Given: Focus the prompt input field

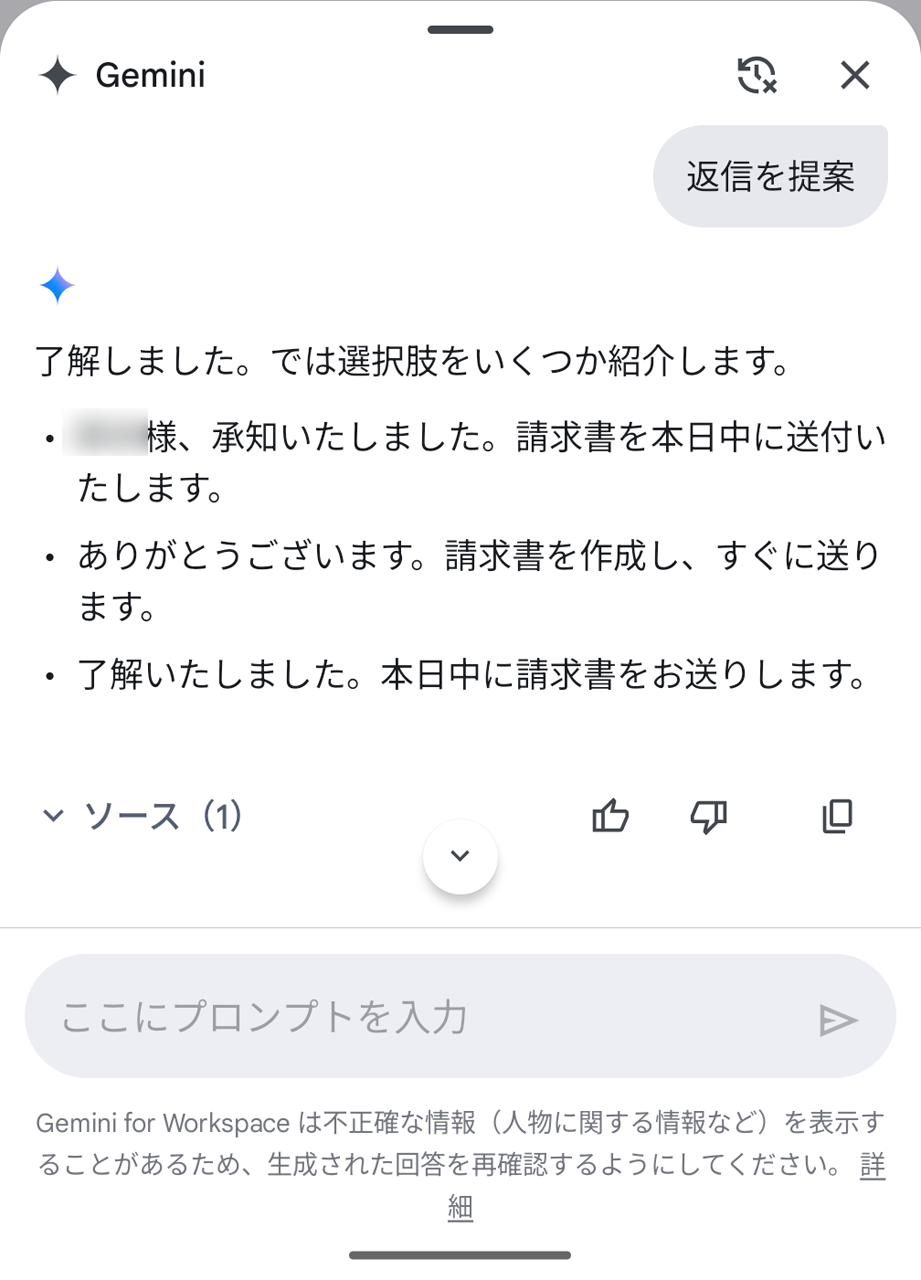Looking at the screenshot, I should click(x=400, y=1017).
